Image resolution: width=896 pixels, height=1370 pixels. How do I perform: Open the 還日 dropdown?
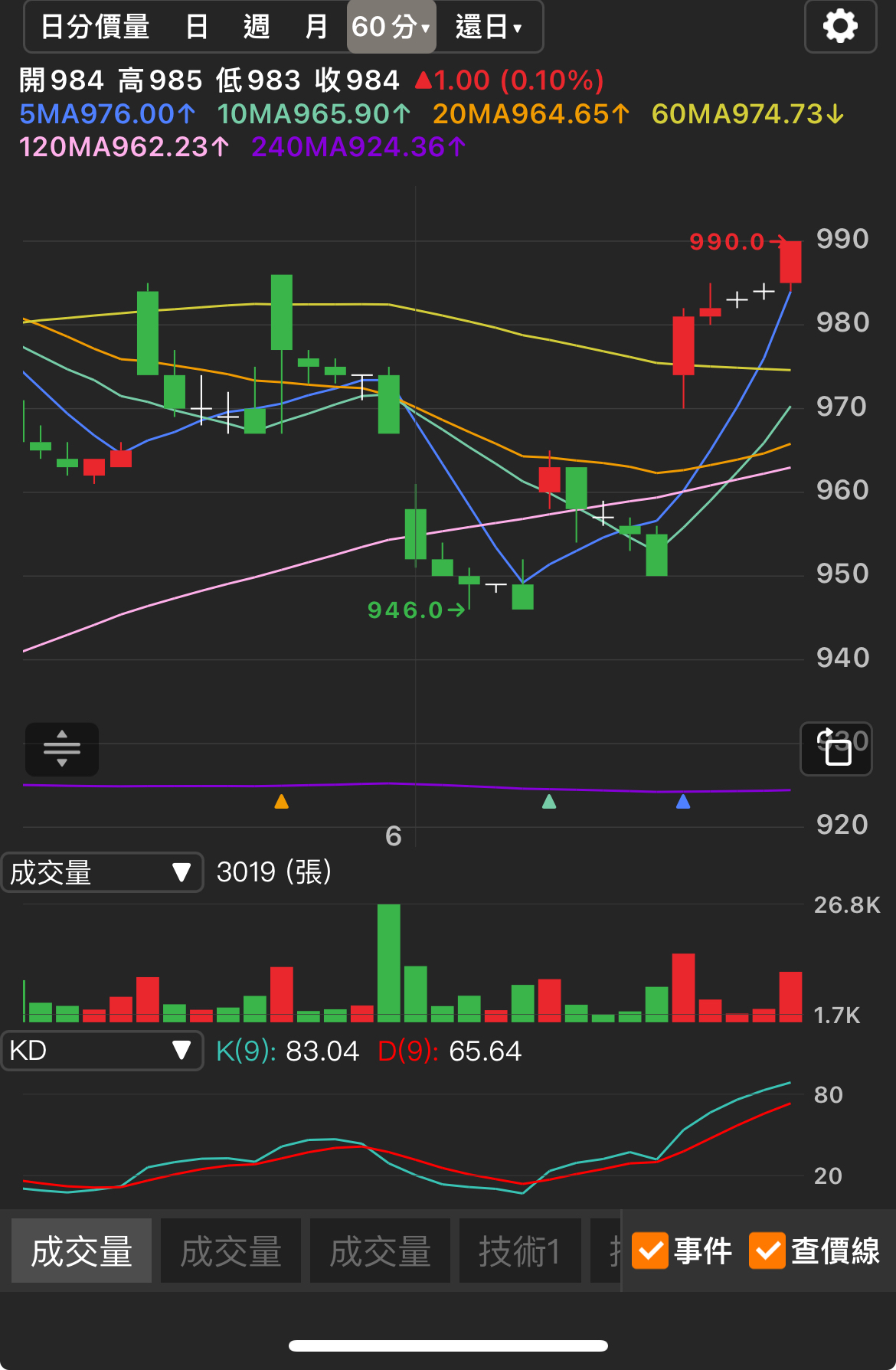(x=489, y=27)
